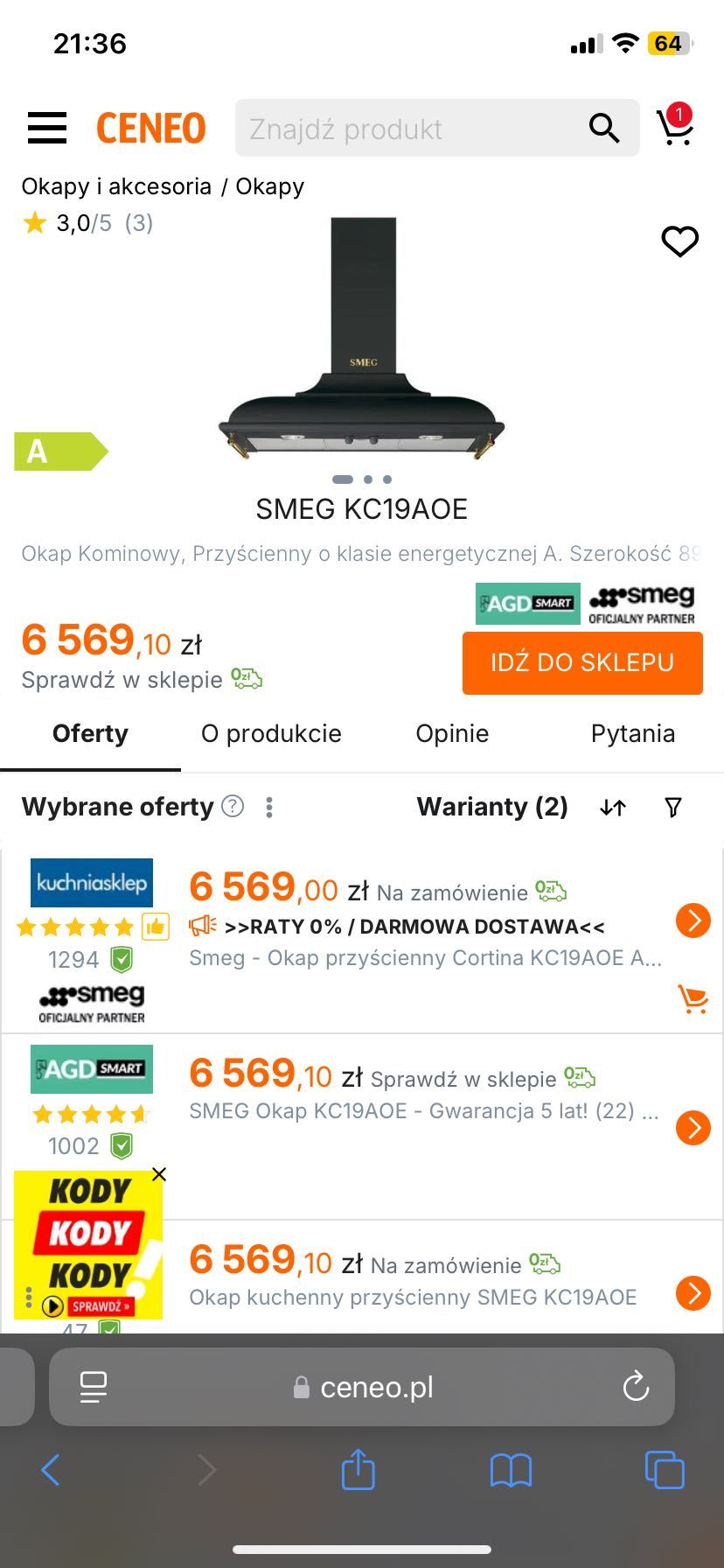The height and width of the screenshot is (1568, 724).
Task: Switch to the Pytania tab
Action: pyautogui.click(x=632, y=733)
